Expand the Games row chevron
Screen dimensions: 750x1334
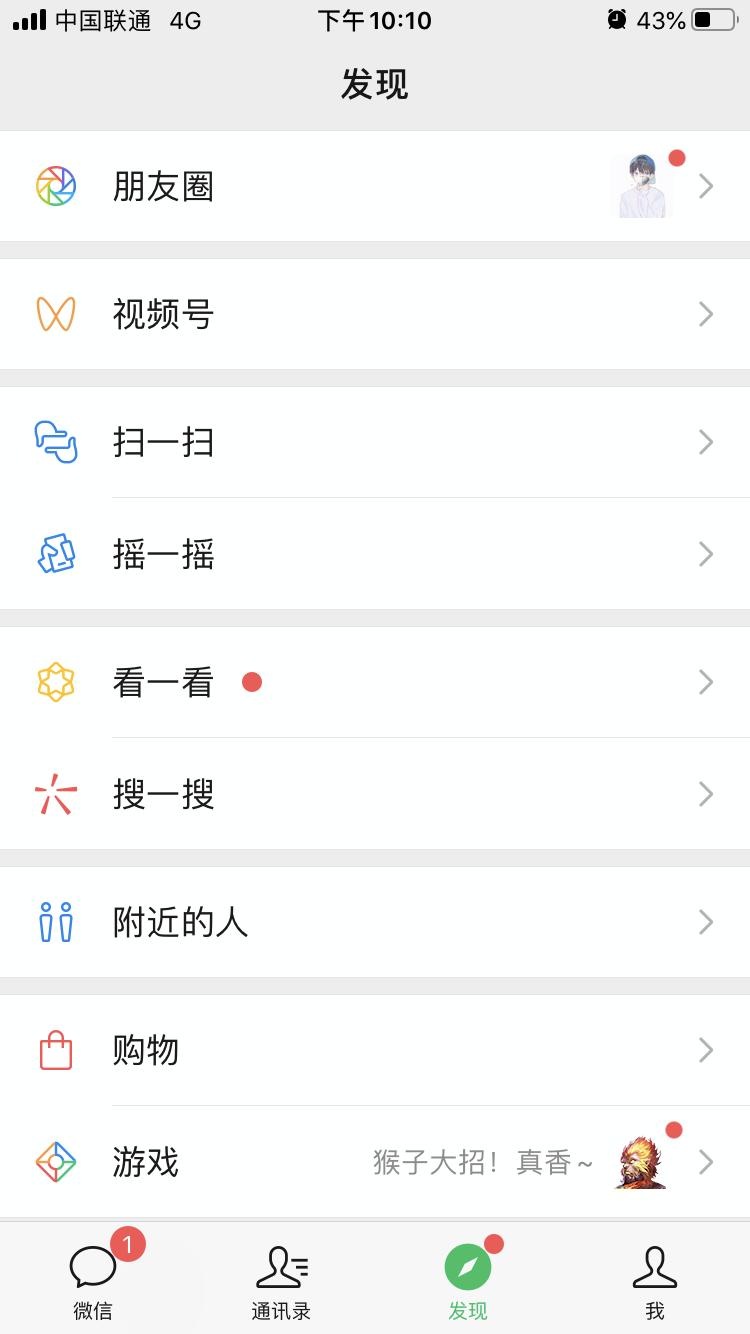tap(706, 1162)
